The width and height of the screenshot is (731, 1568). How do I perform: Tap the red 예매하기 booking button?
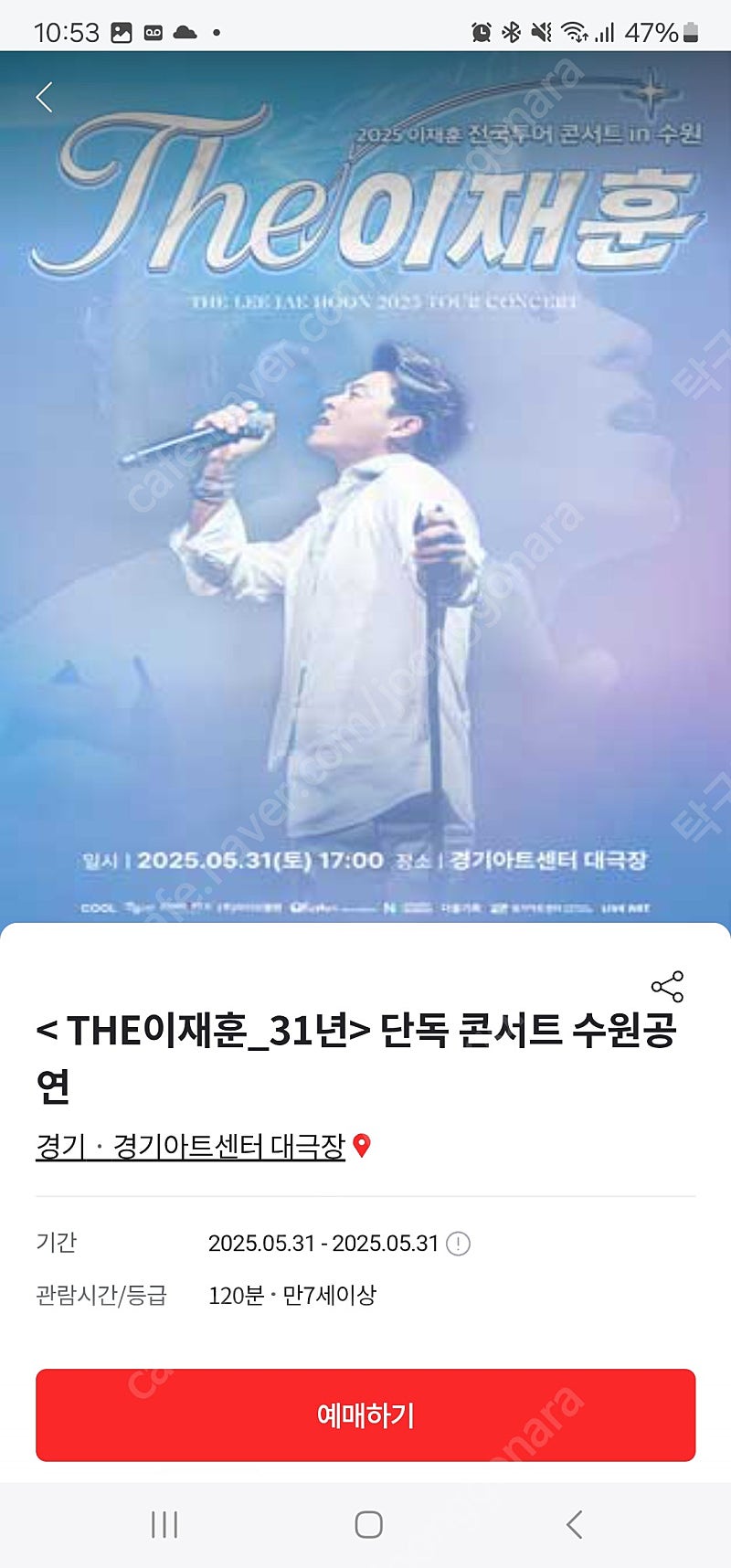[x=365, y=1414]
